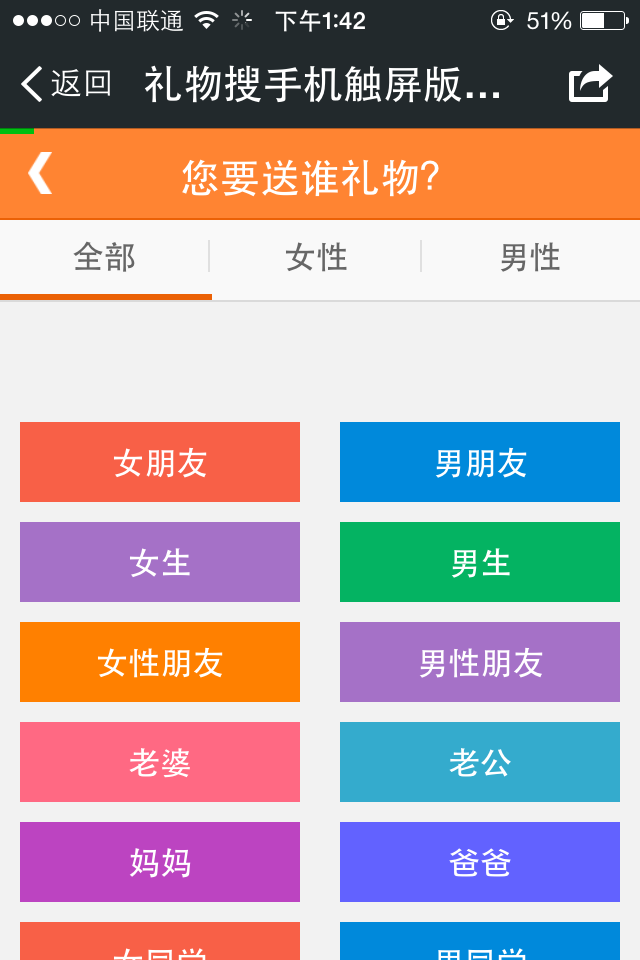Switch to the 全部 tab
640x960 pixels.
click(x=105, y=258)
